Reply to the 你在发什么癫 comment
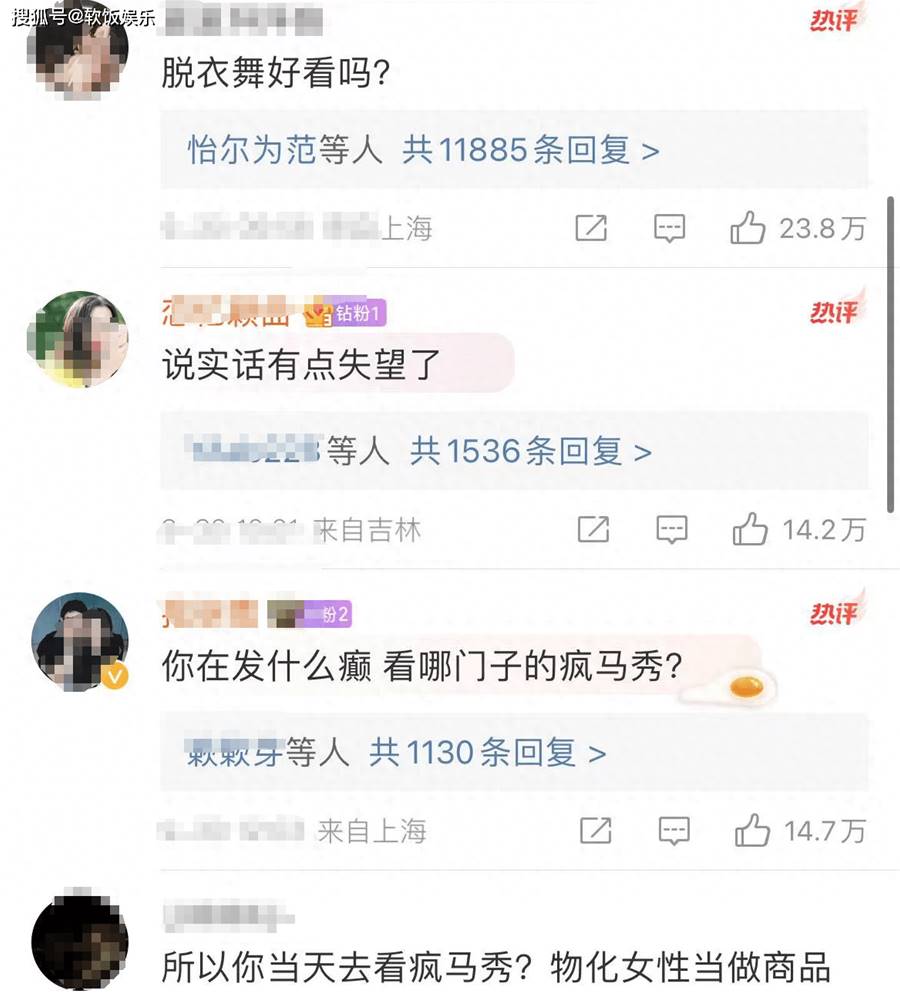 674,830
